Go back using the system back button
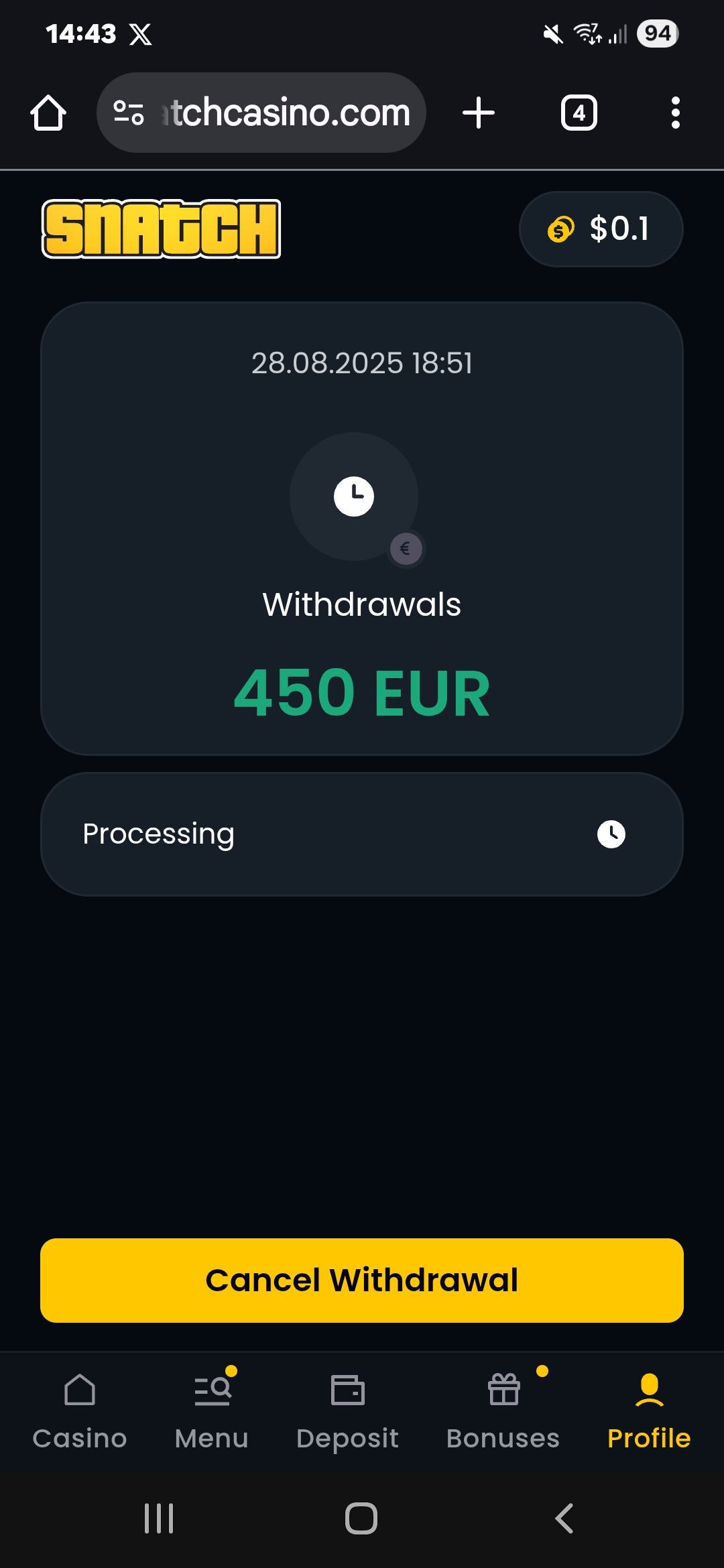 click(564, 1518)
